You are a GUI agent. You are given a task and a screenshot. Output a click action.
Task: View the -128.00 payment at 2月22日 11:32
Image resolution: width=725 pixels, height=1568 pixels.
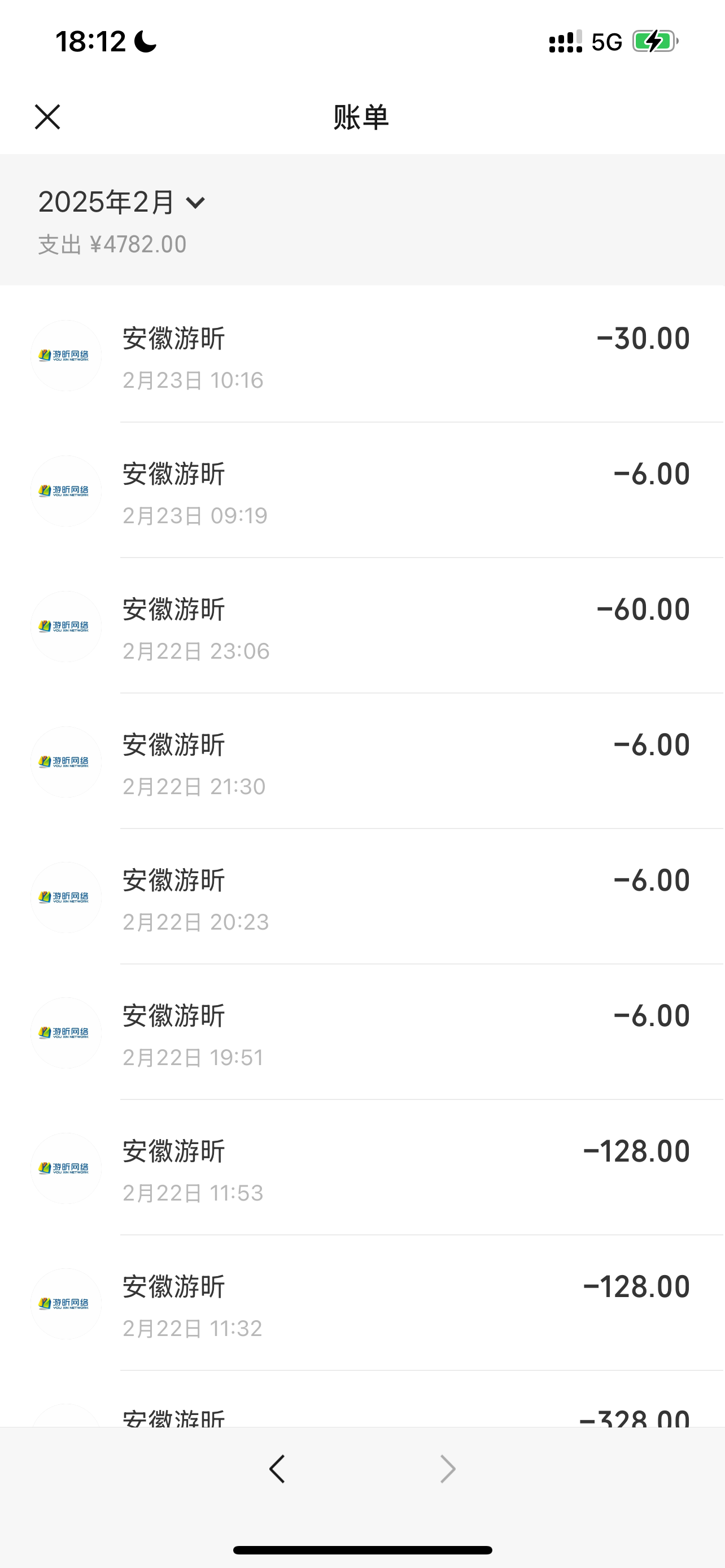click(x=362, y=1303)
